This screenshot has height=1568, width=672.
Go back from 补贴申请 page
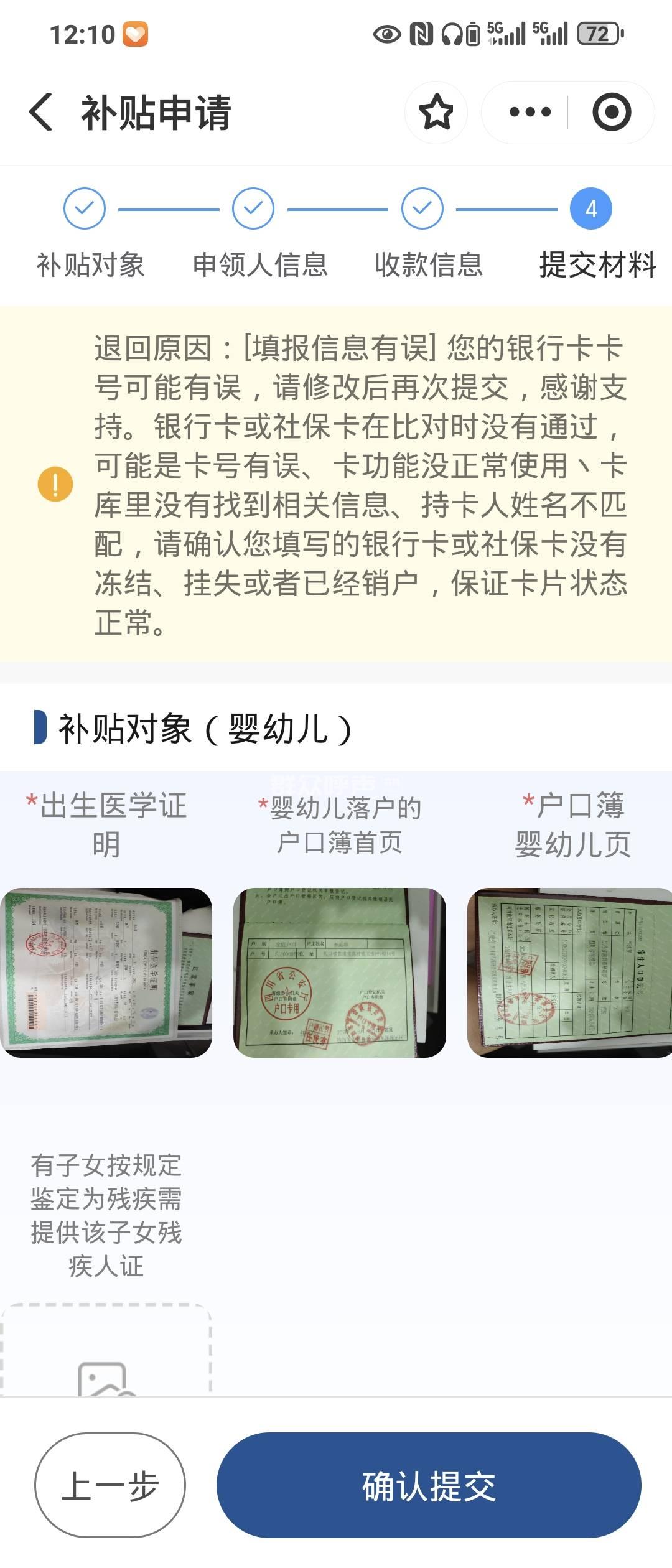coord(41,113)
